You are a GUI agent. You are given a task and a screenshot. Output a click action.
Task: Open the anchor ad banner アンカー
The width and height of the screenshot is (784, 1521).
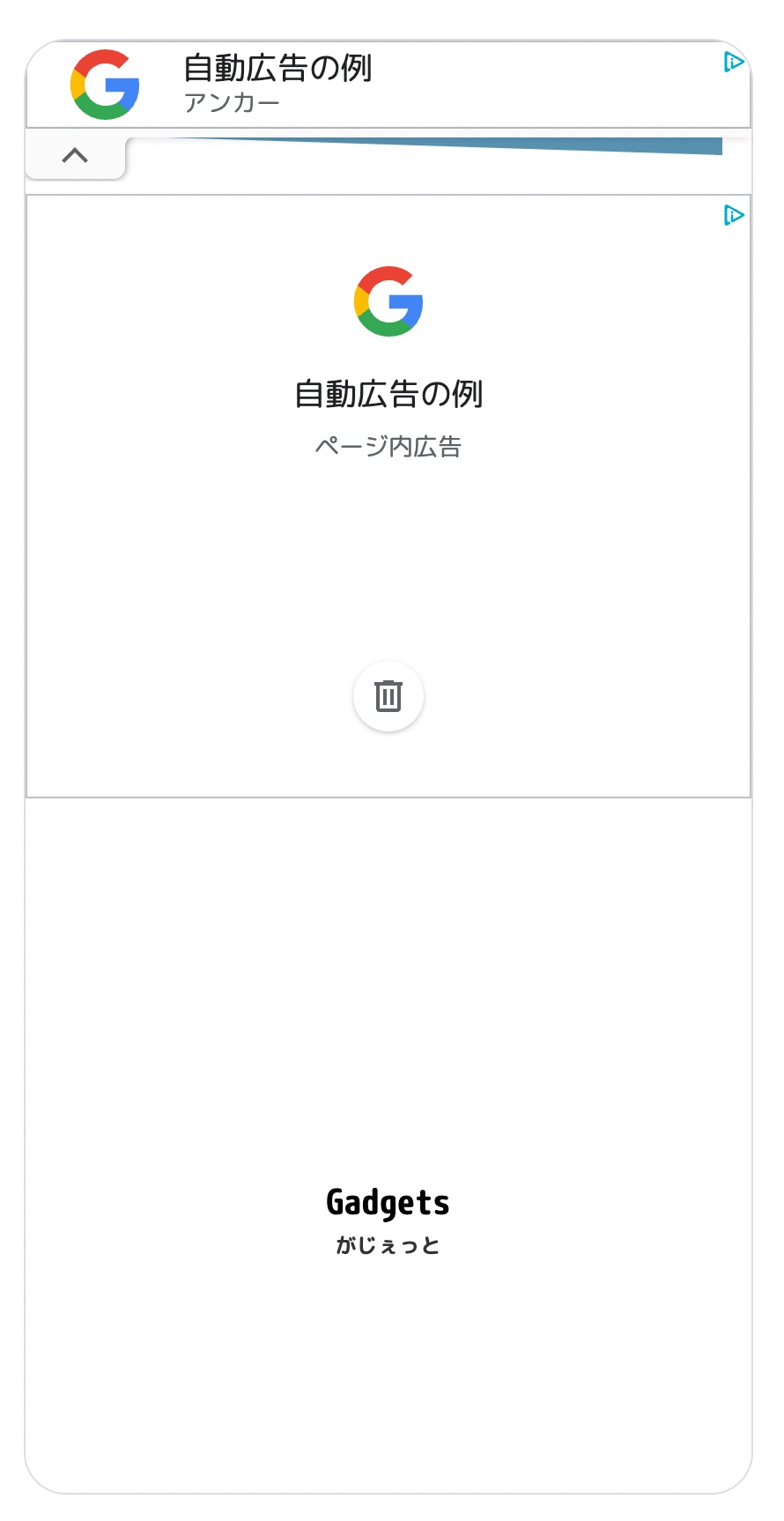click(x=388, y=85)
